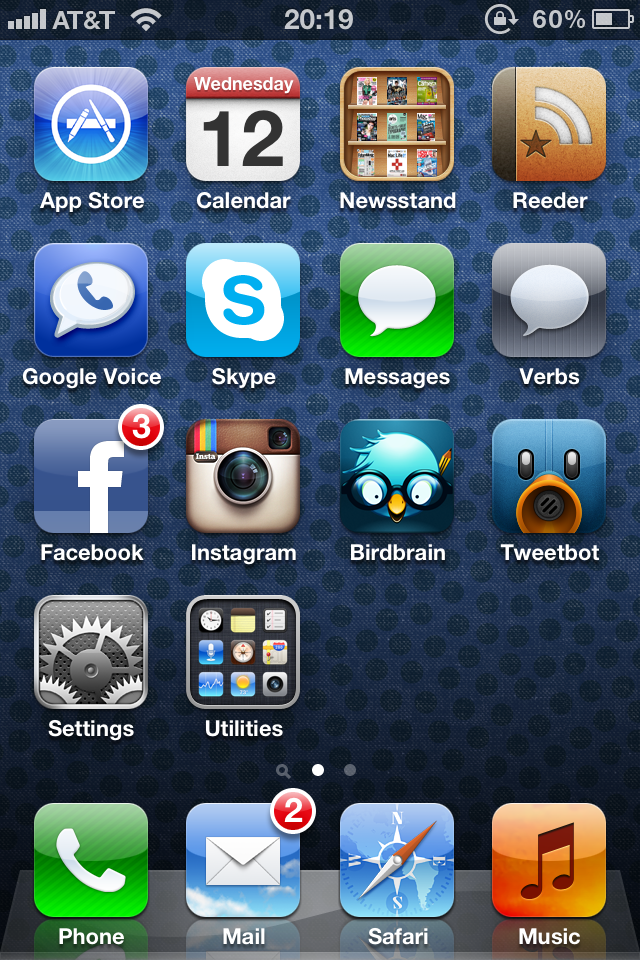Open the Music app

[x=548, y=860]
